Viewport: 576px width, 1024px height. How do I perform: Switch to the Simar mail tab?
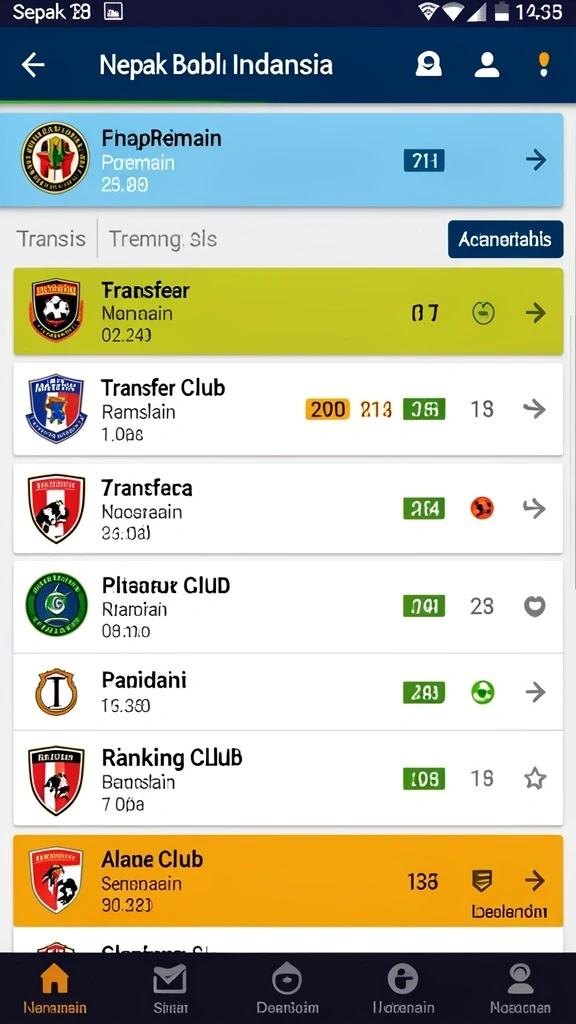point(170,989)
